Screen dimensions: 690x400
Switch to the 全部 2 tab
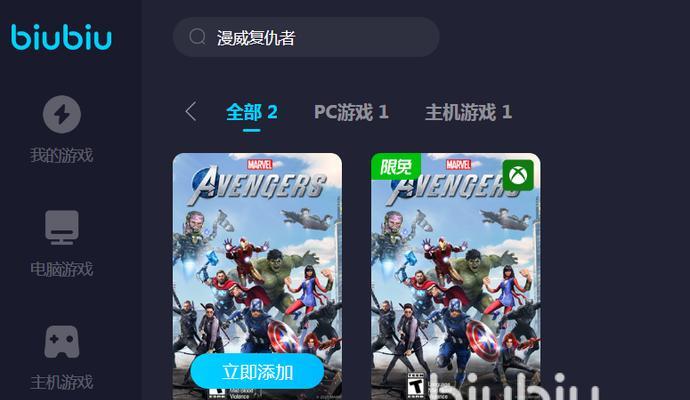coord(252,112)
